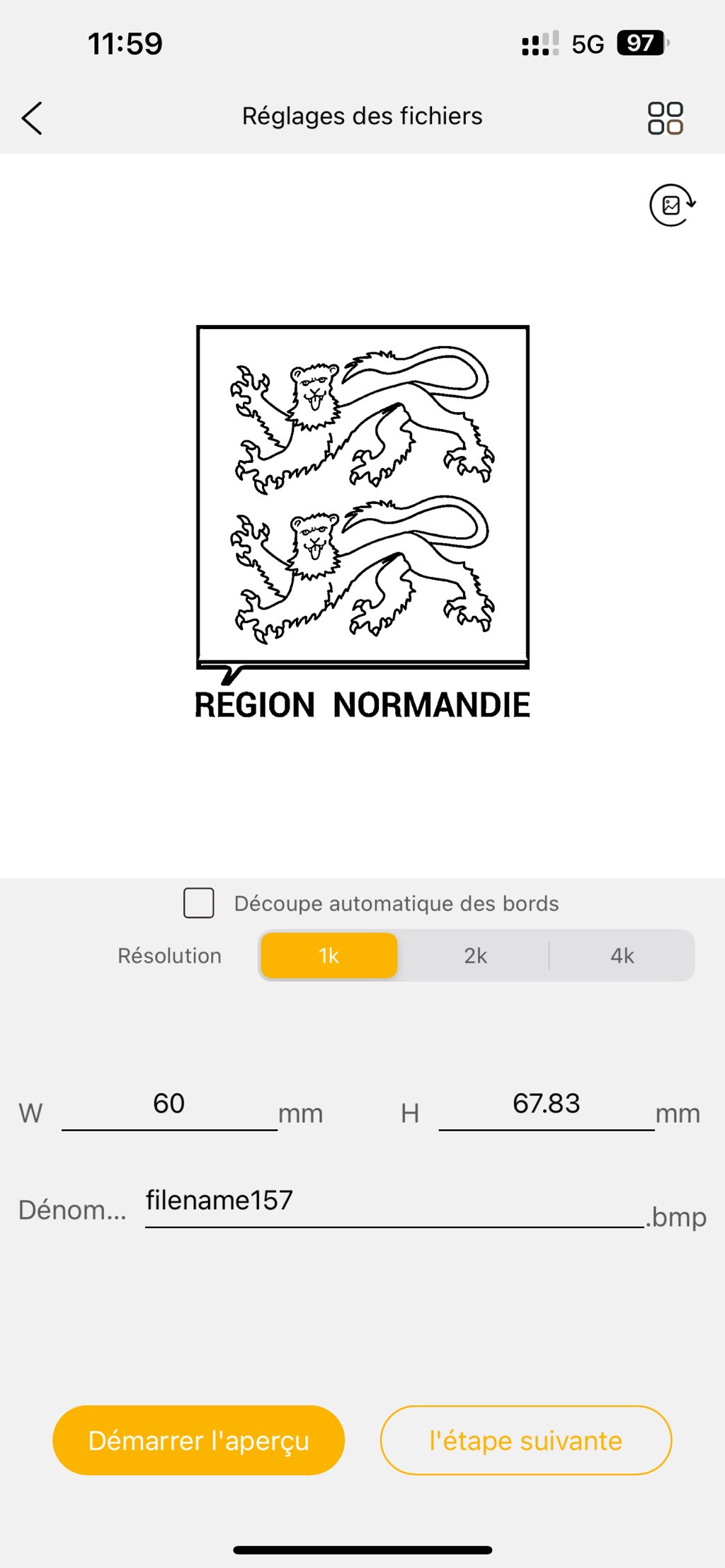Open the four-squares grid menu icon
The image size is (725, 1568).
(666, 118)
